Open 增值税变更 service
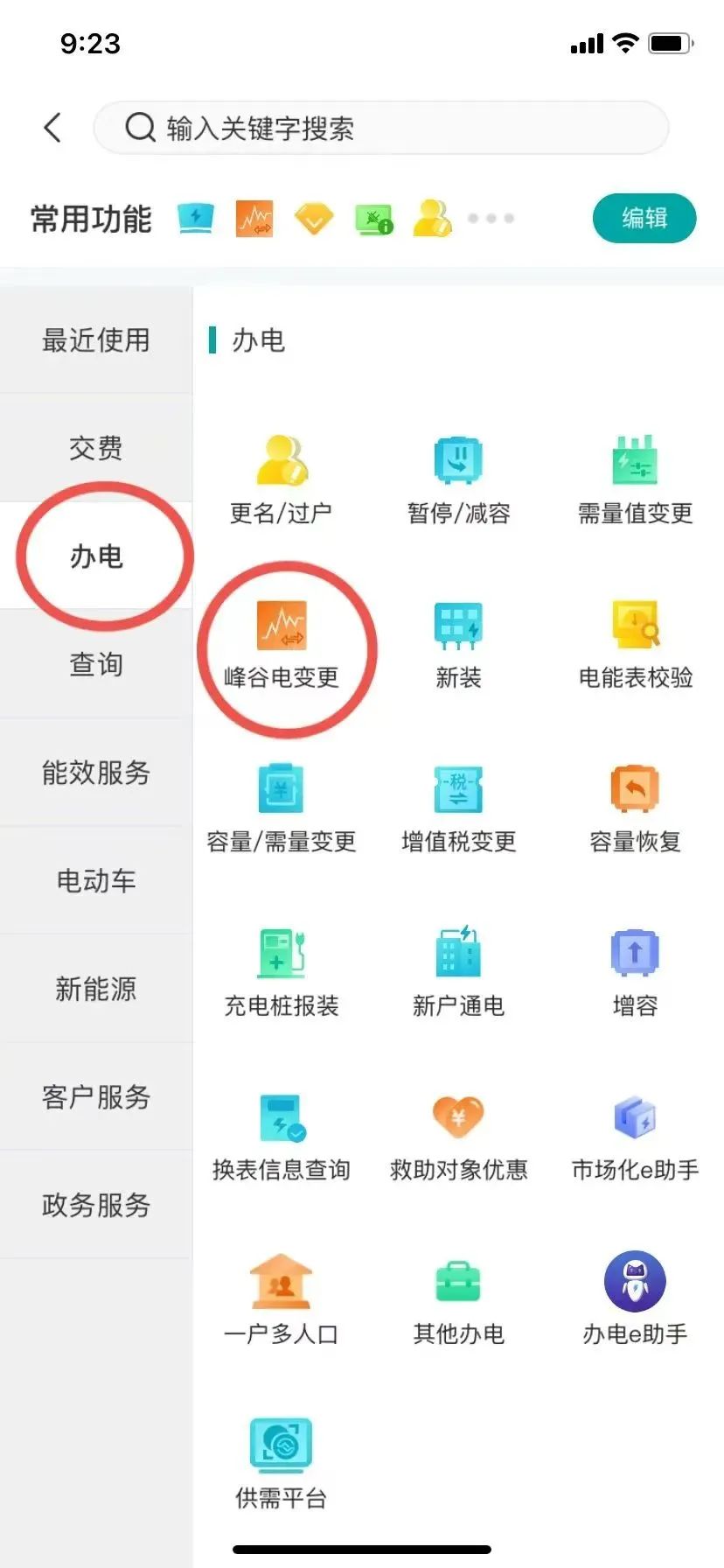Image resolution: width=724 pixels, height=1568 pixels. (x=458, y=808)
